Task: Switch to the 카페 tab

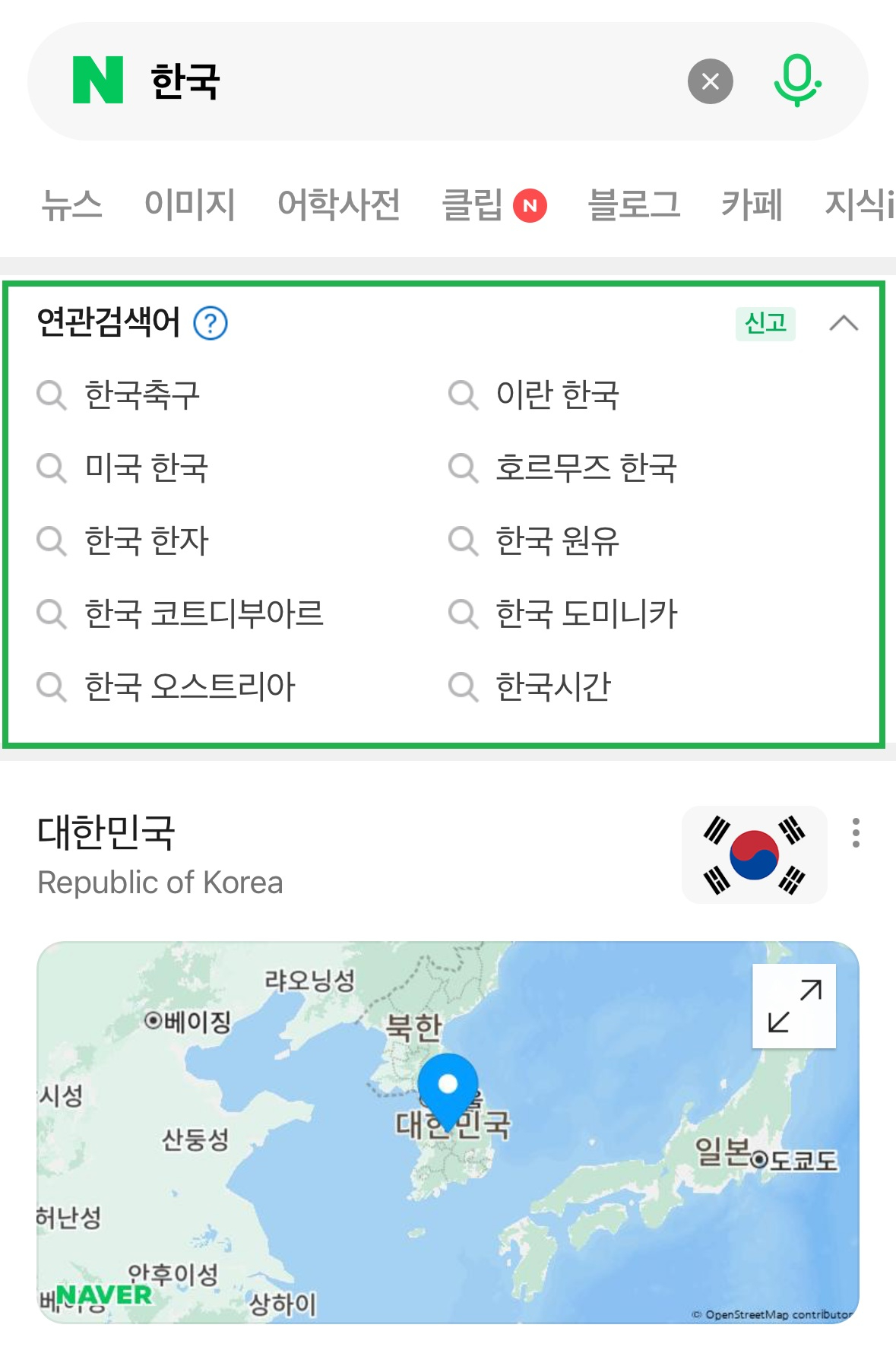Action: 751,204
